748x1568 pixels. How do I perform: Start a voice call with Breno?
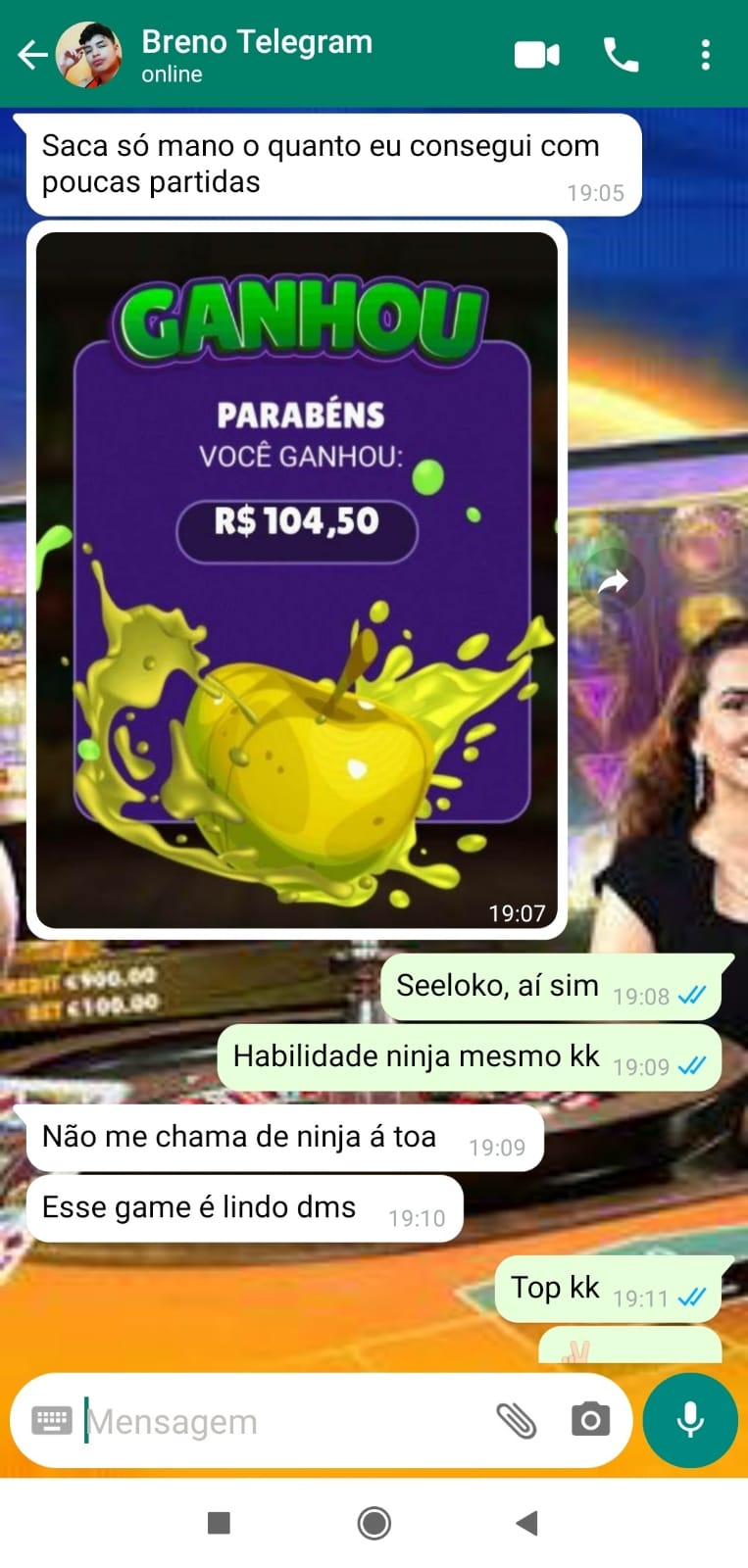point(621,55)
